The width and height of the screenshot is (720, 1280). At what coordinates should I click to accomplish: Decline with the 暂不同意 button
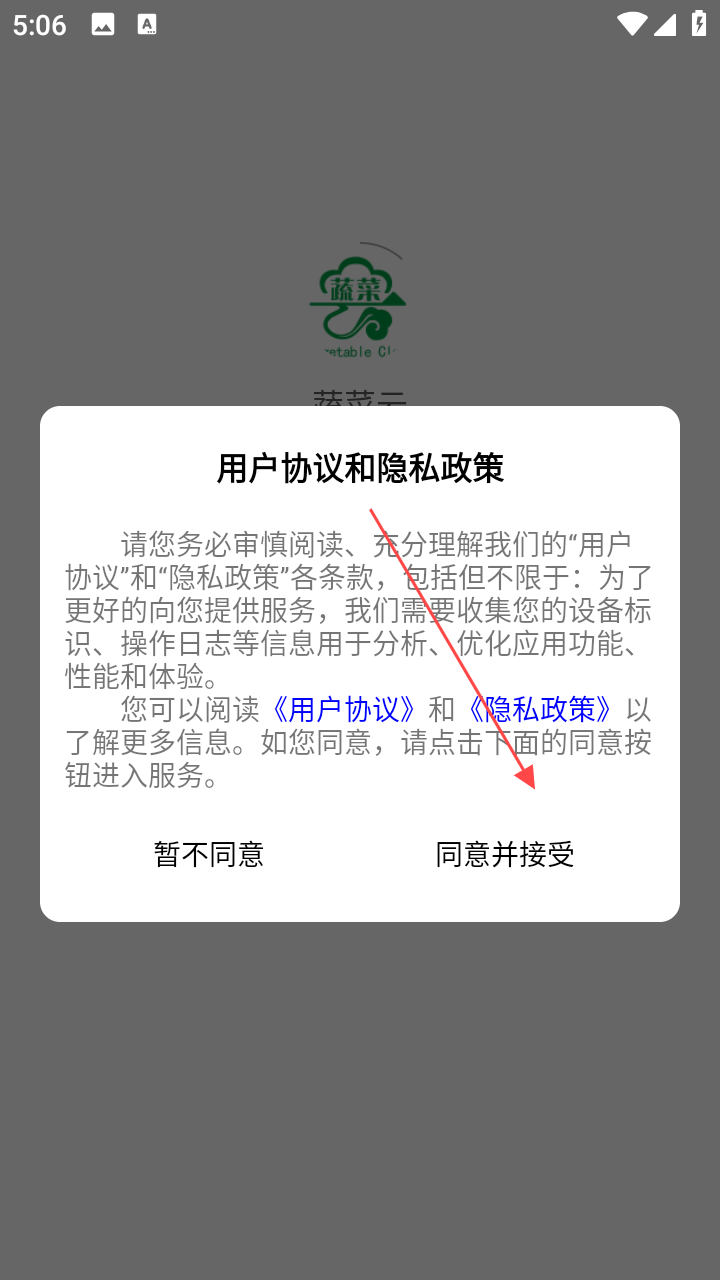209,854
